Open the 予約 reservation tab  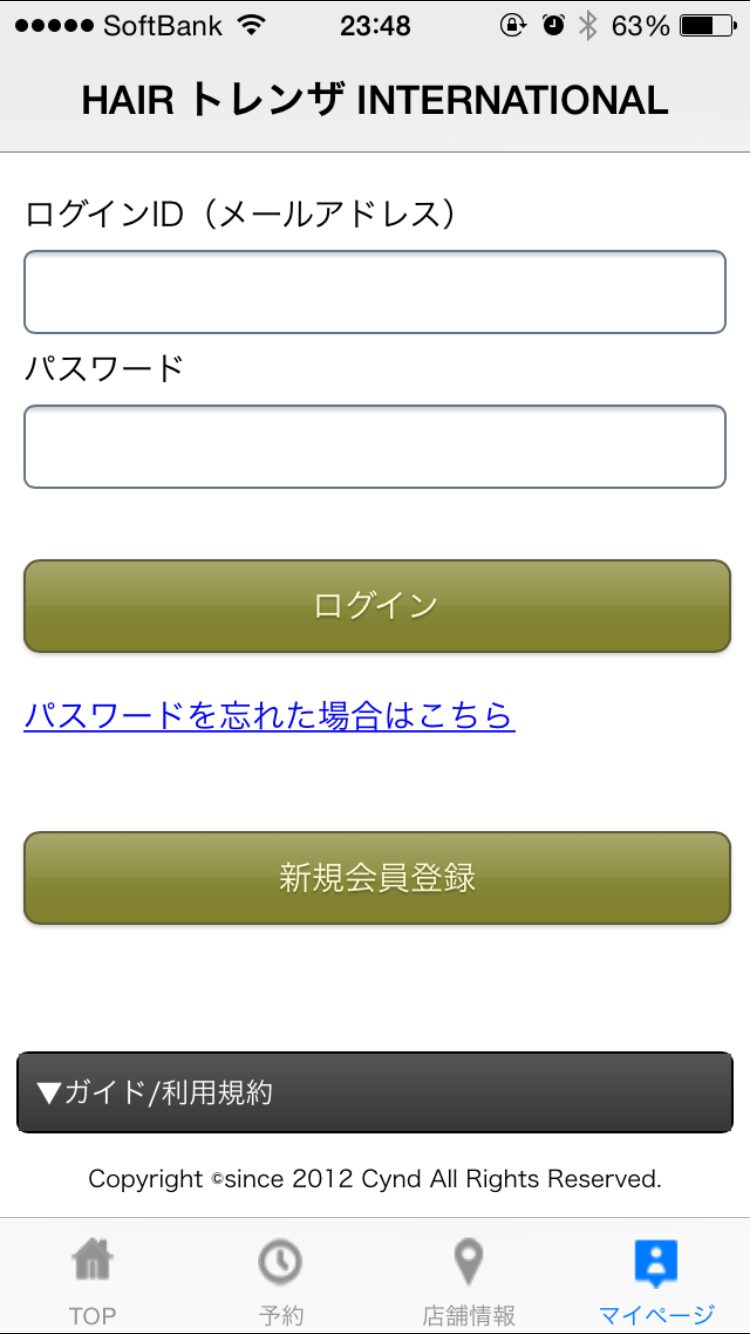coord(280,1281)
